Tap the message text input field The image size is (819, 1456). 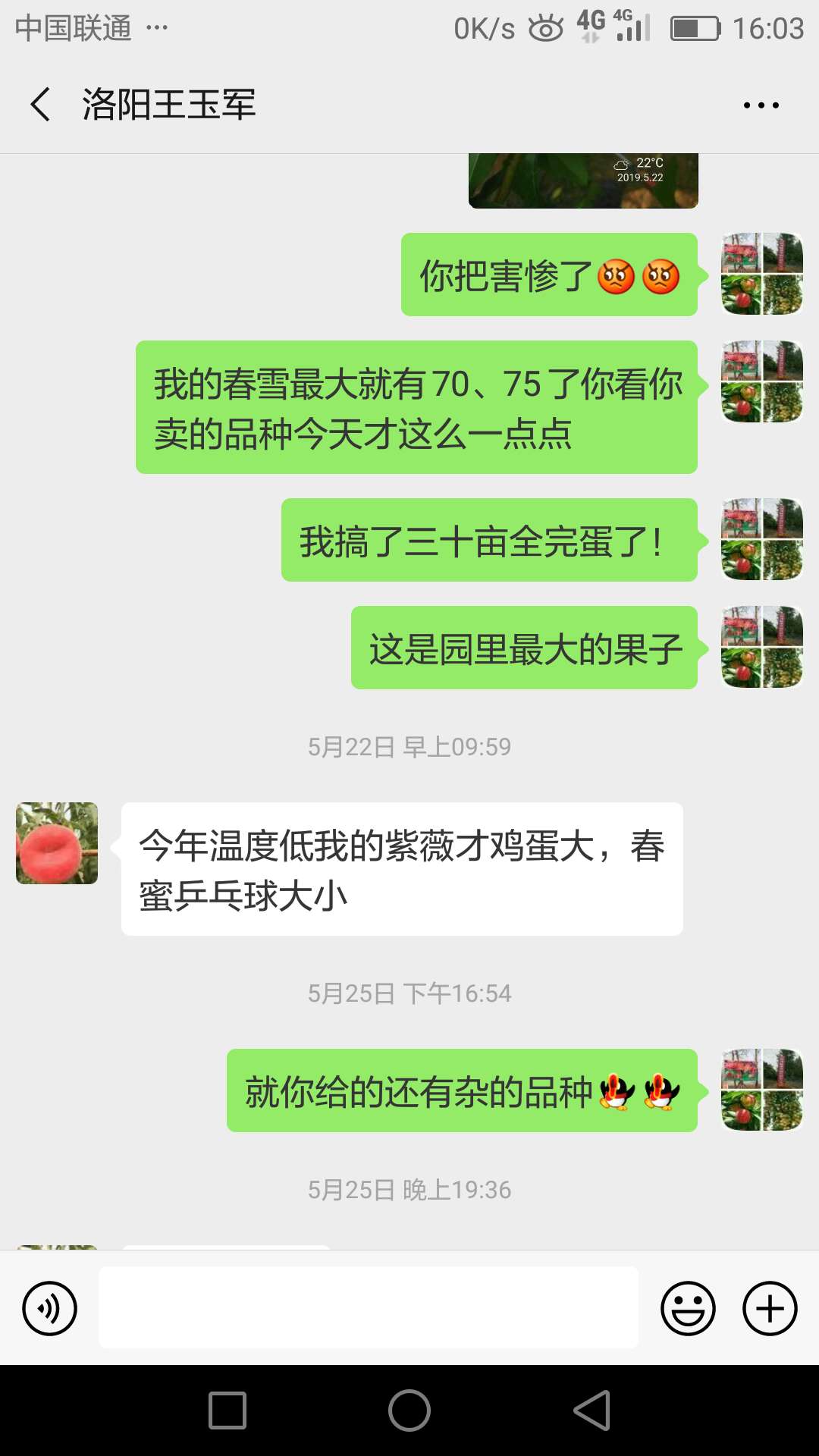click(x=369, y=1307)
